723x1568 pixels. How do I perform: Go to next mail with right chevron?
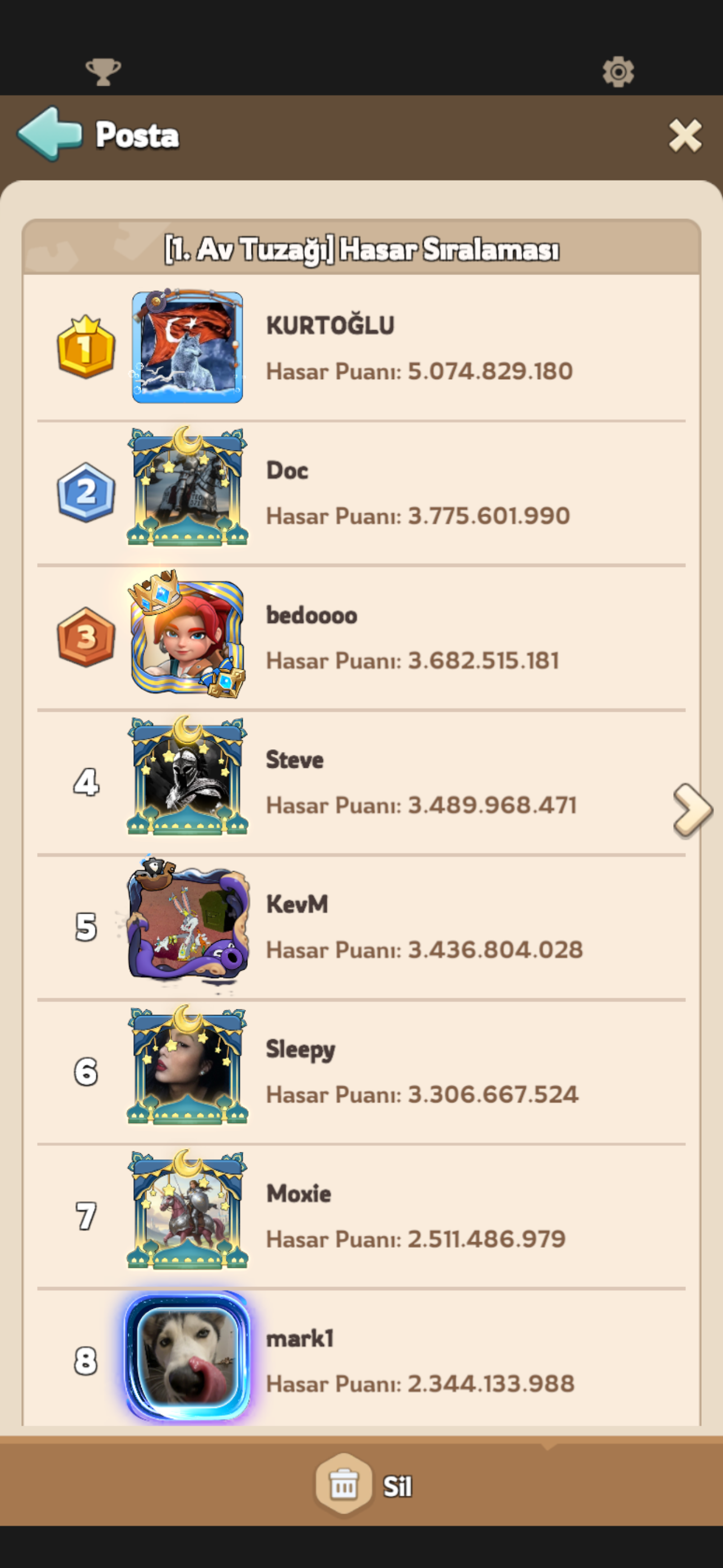[x=692, y=810]
